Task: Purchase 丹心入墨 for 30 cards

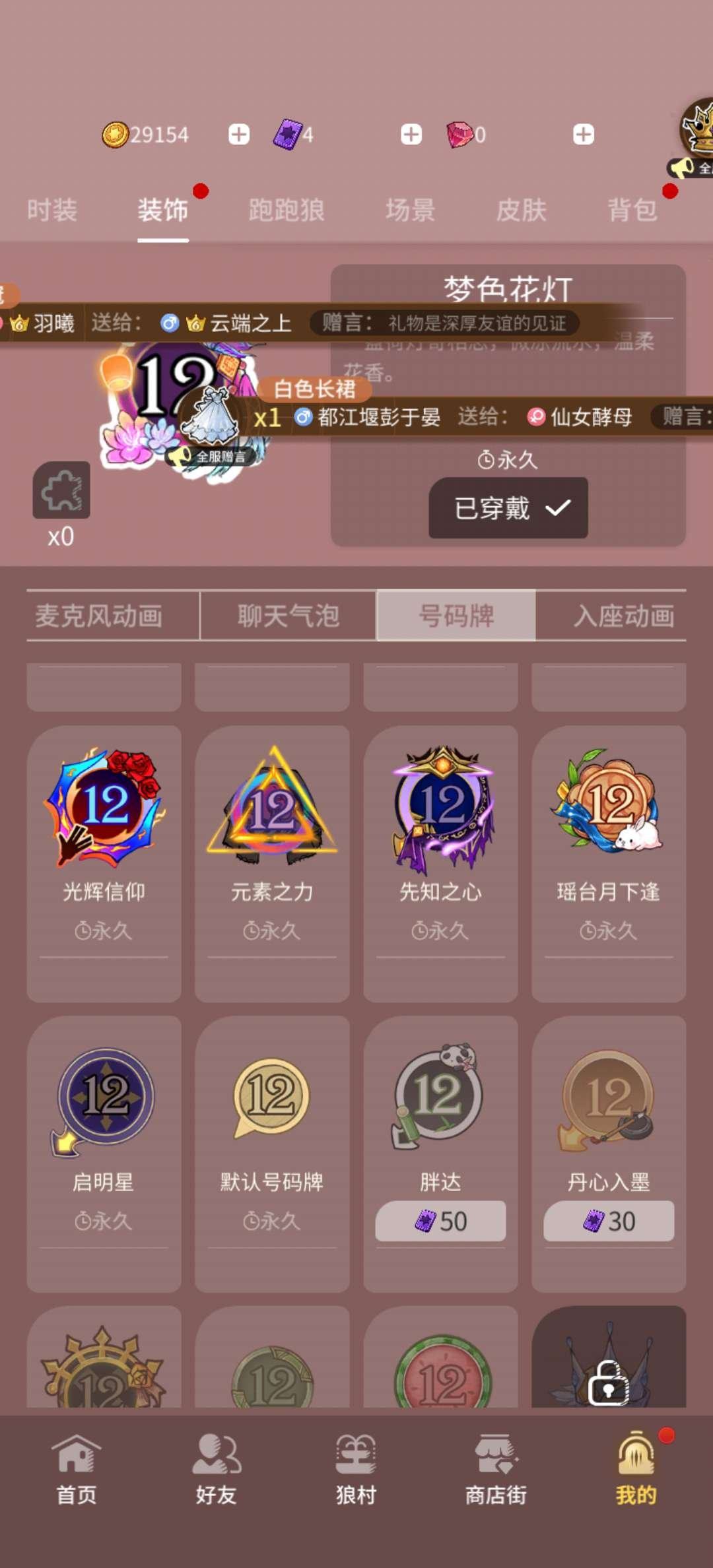Action: click(x=607, y=1221)
